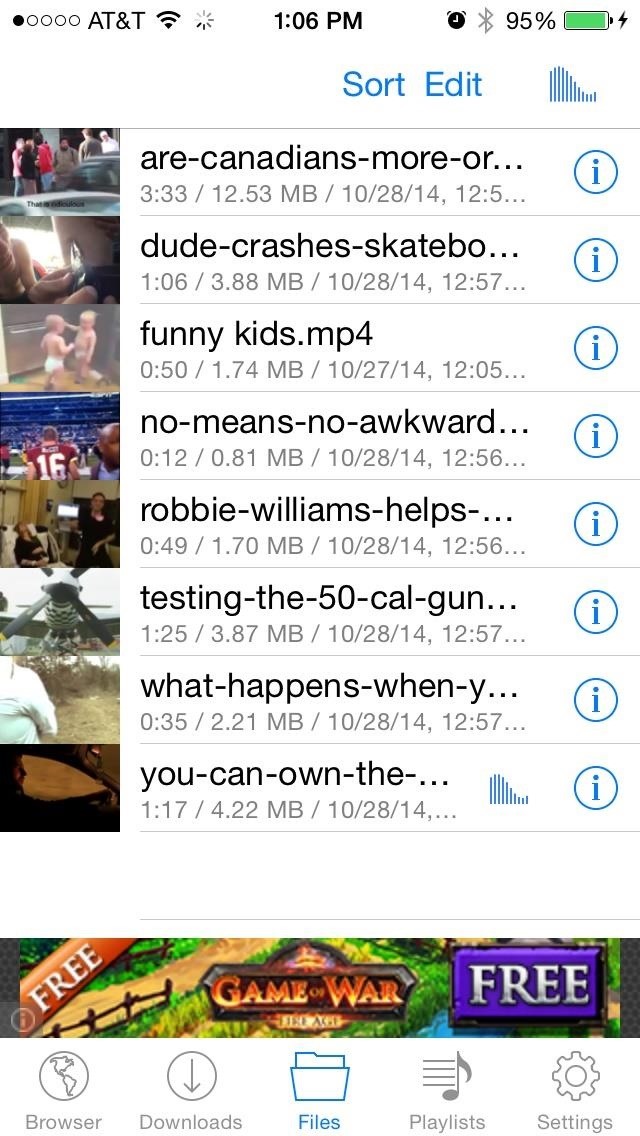The height and width of the screenshot is (1136, 640).
Task: Open funny kids.mp4
Action: 330,348
